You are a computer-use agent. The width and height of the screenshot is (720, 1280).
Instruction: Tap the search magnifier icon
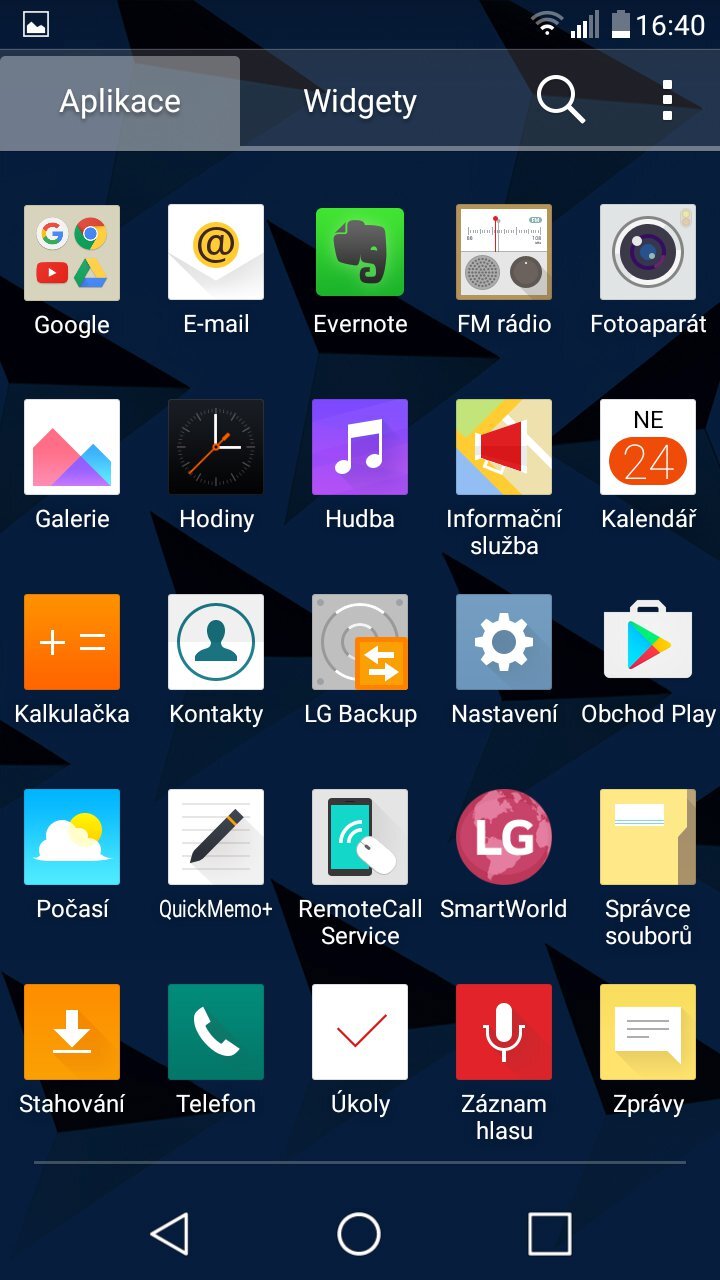560,100
